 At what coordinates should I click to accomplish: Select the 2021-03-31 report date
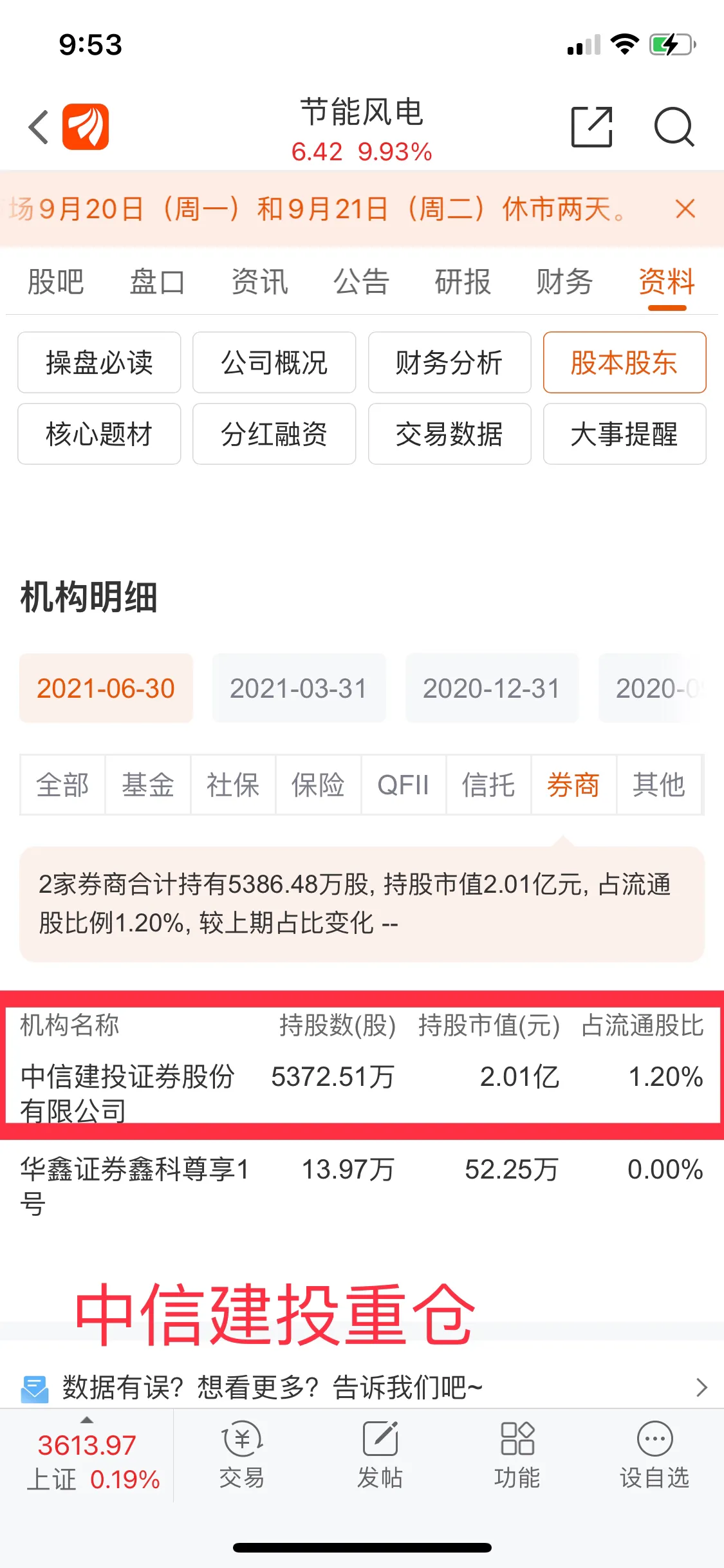click(x=299, y=688)
